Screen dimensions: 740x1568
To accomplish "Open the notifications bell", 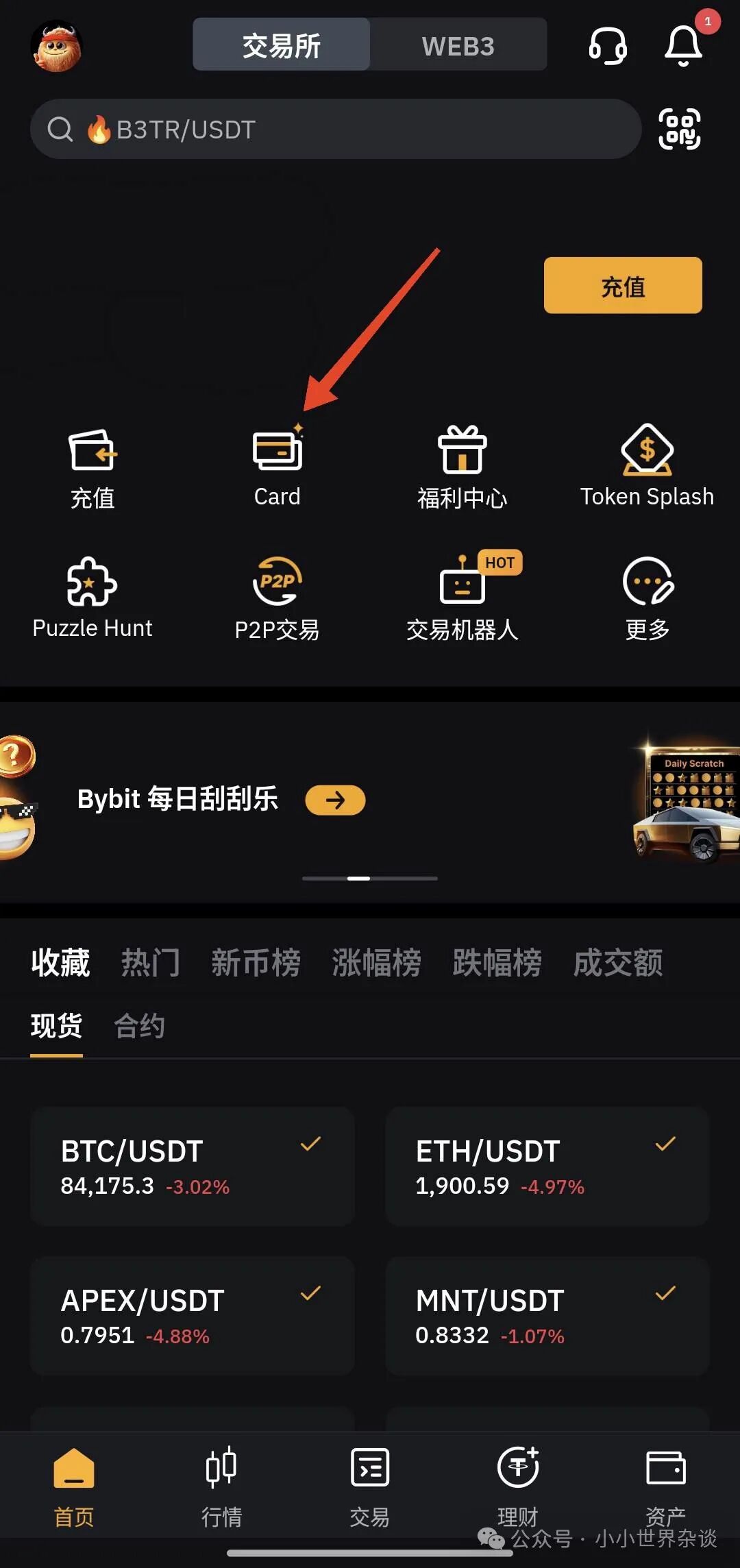I will pos(683,46).
